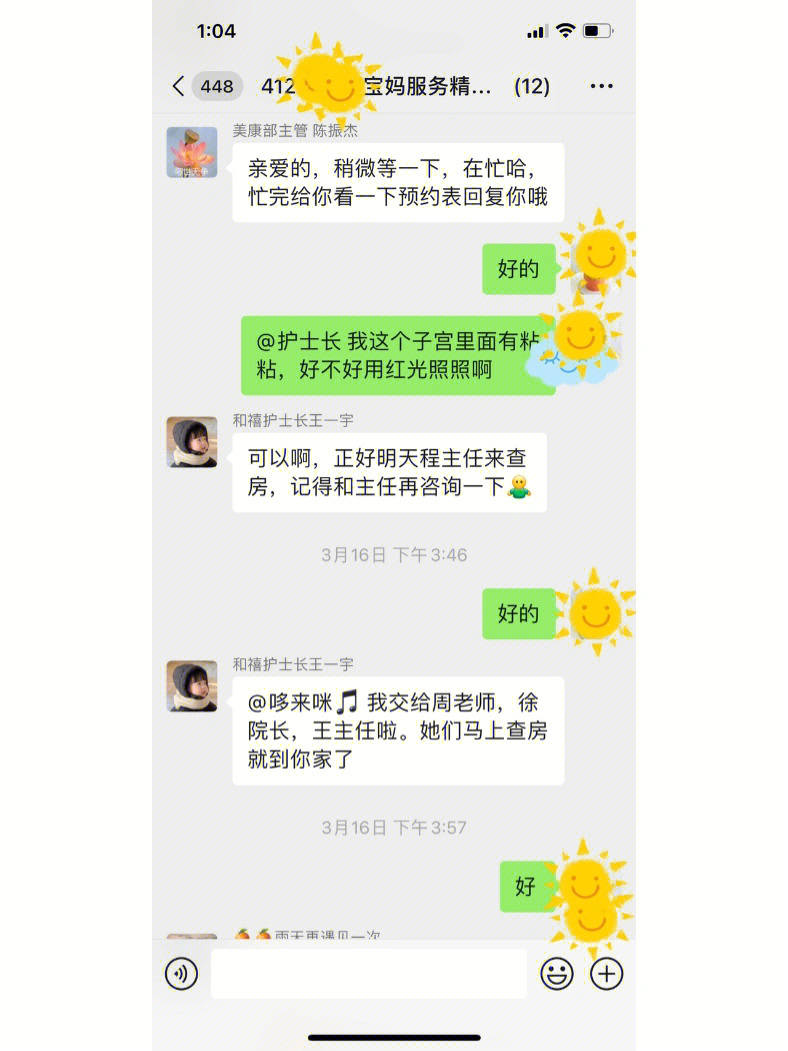Image resolution: width=788 pixels, height=1051 pixels.
Task: Open 和禧护士长王一宇 avatar above 可以啊 message
Action: click(x=191, y=442)
